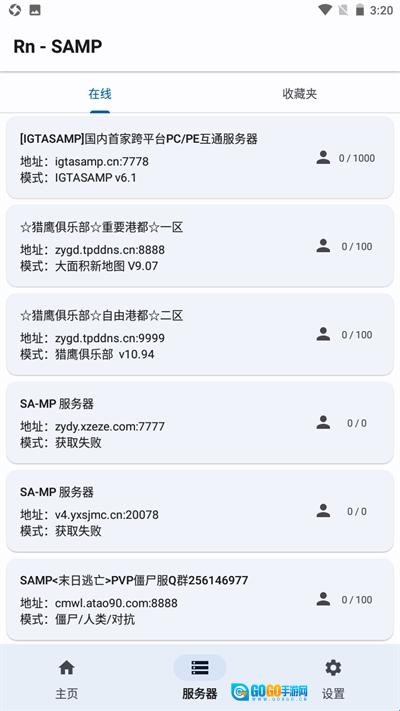The height and width of the screenshot is (711, 400).
Task: Open the 猎鹰俱乐部 重要港都 一区 server
Action: (x=200, y=246)
